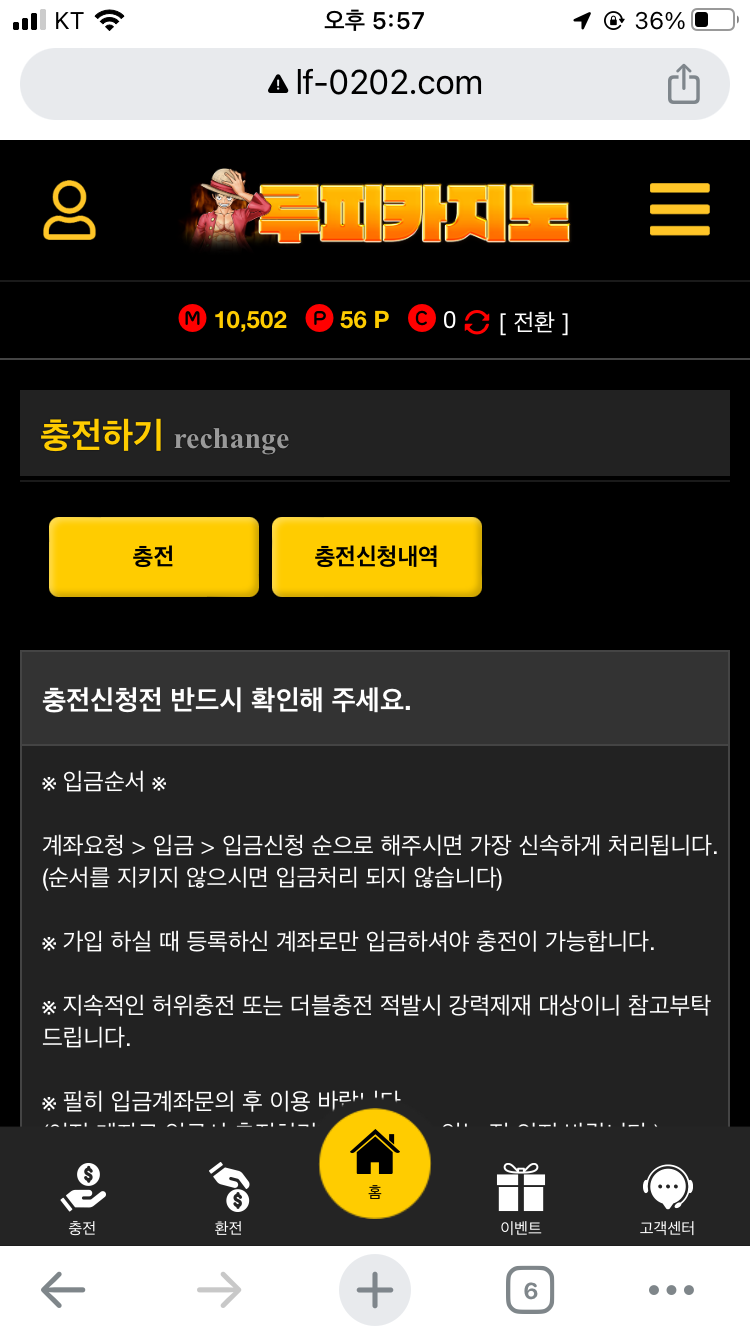Share the page from address bar
Image resolution: width=750 pixels, height=1334 pixels.
pyautogui.click(x=683, y=83)
